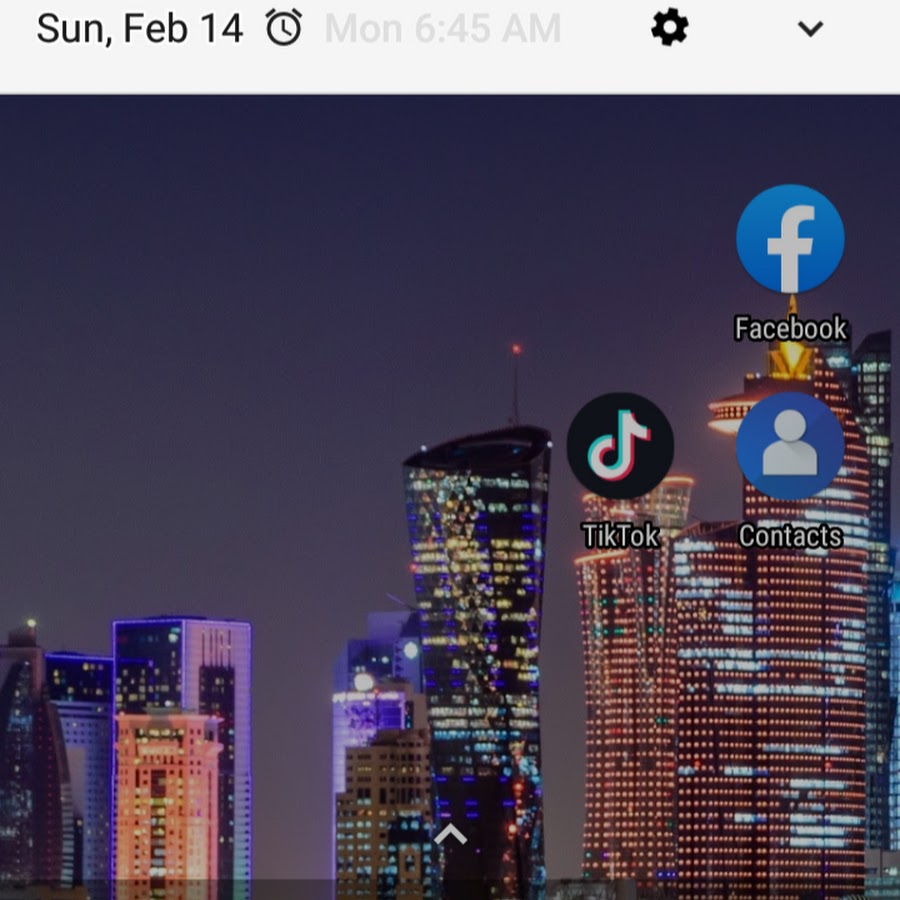Viewport: 900px width, 900px height.
Task: Launch the Facebook app
Action: (790, 240)
